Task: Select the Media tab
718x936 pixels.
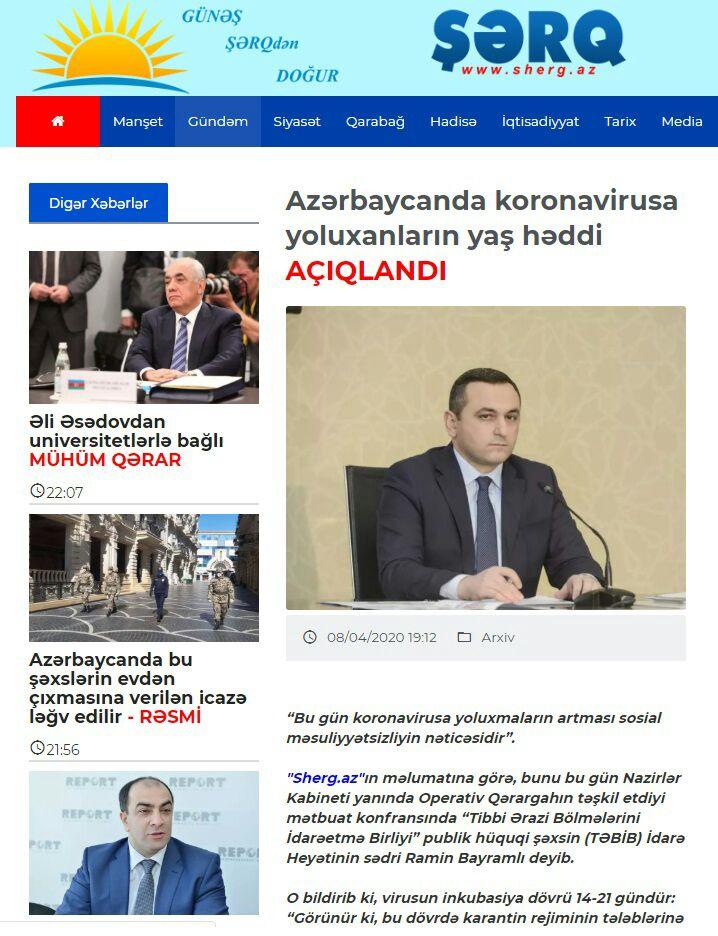Action: 682,121
